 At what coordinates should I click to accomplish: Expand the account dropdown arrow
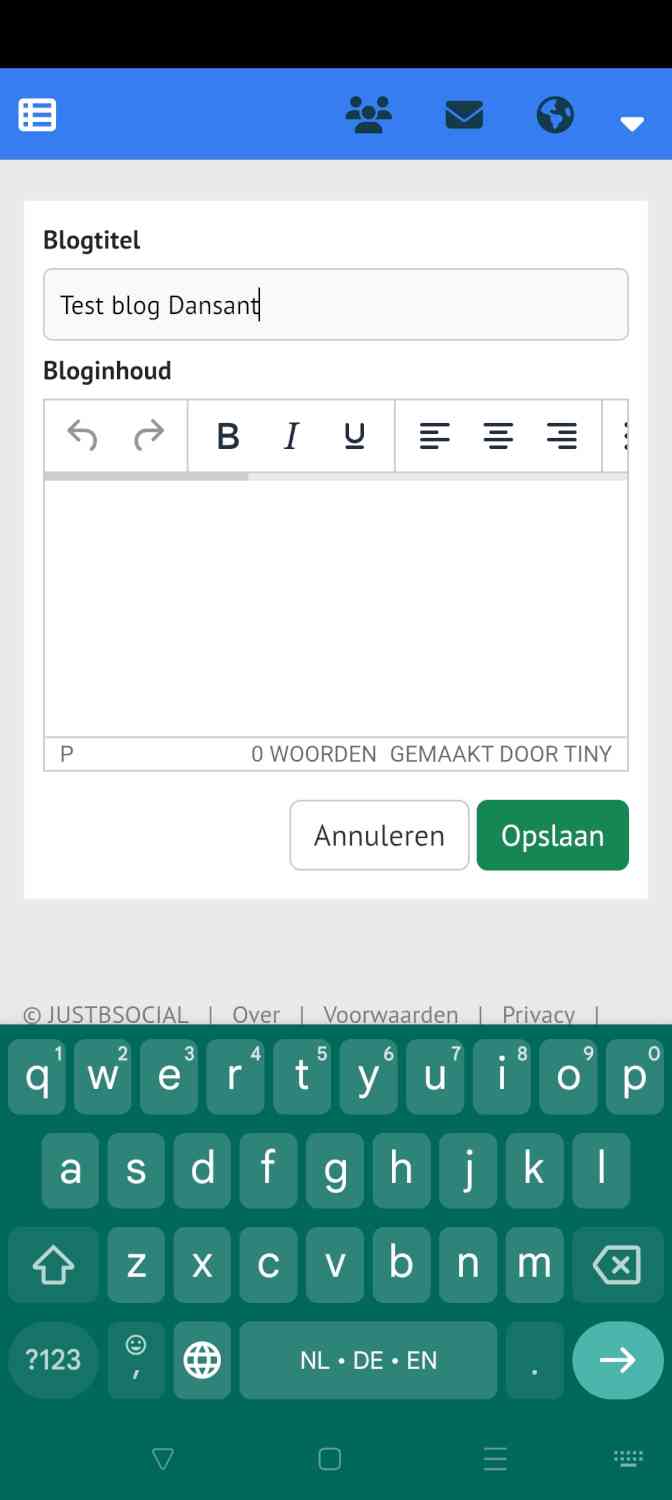tap(631, 123)
